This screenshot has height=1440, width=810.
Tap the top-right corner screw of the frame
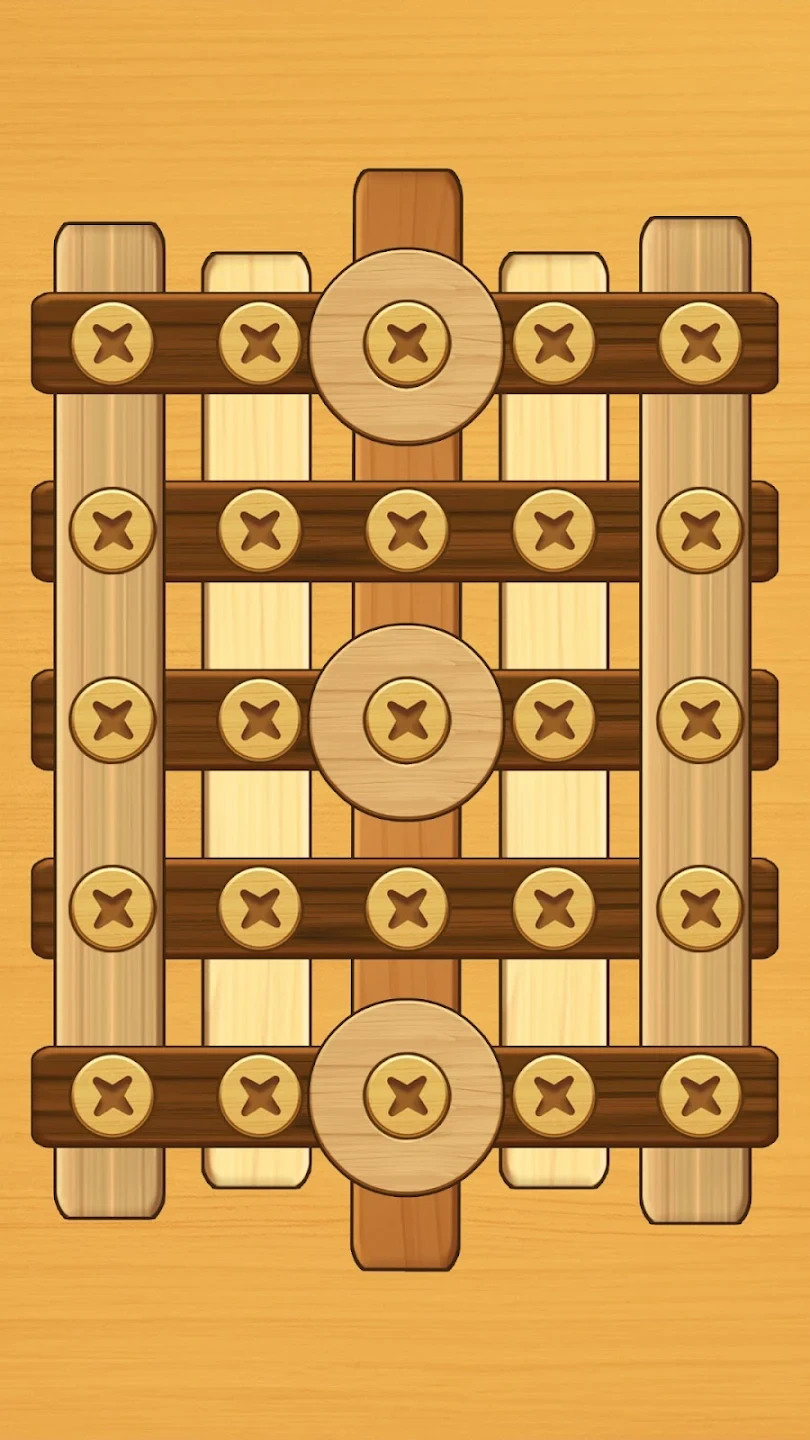pos(700,344)
